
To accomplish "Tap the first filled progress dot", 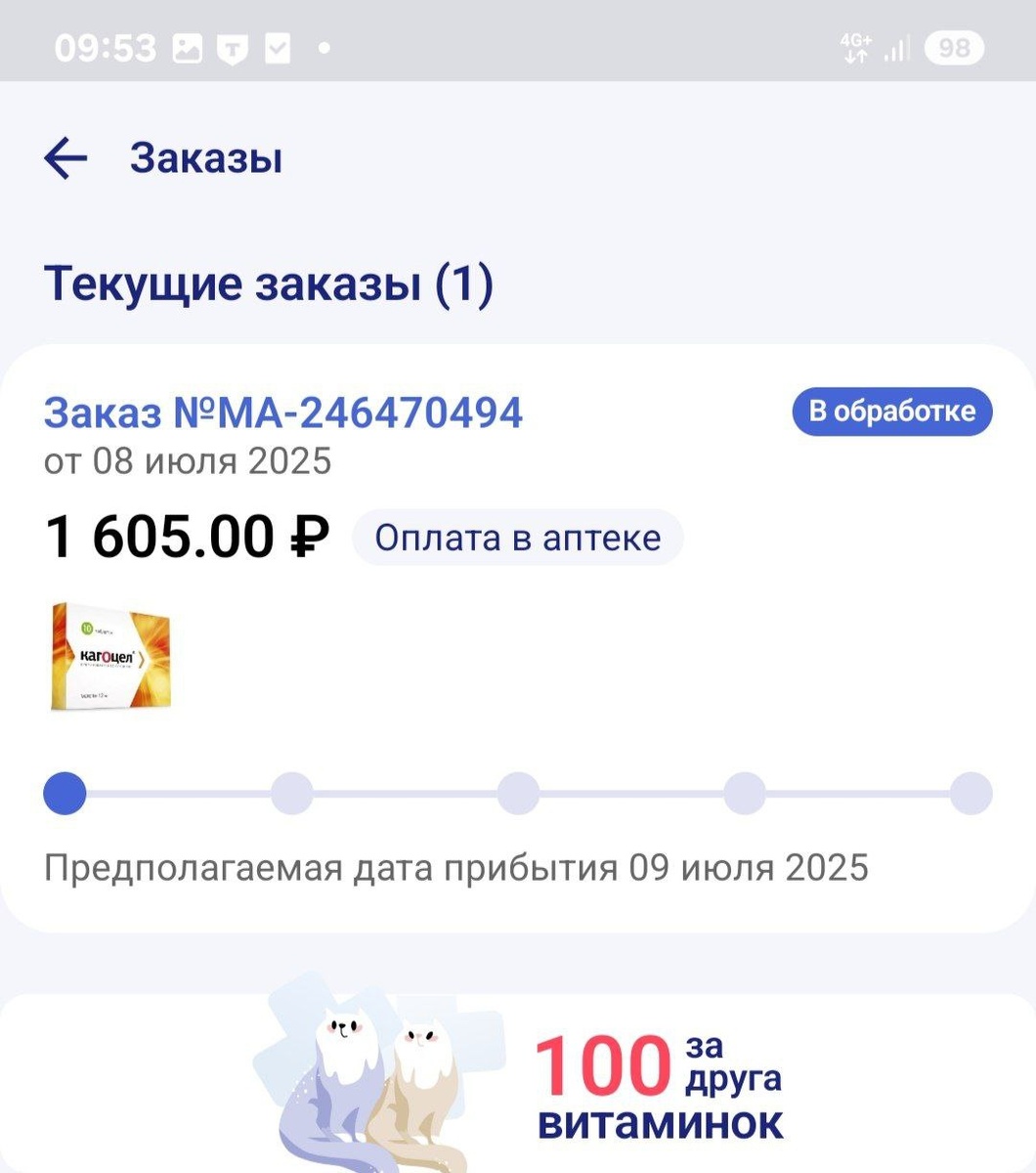I will tap(65, 794).
